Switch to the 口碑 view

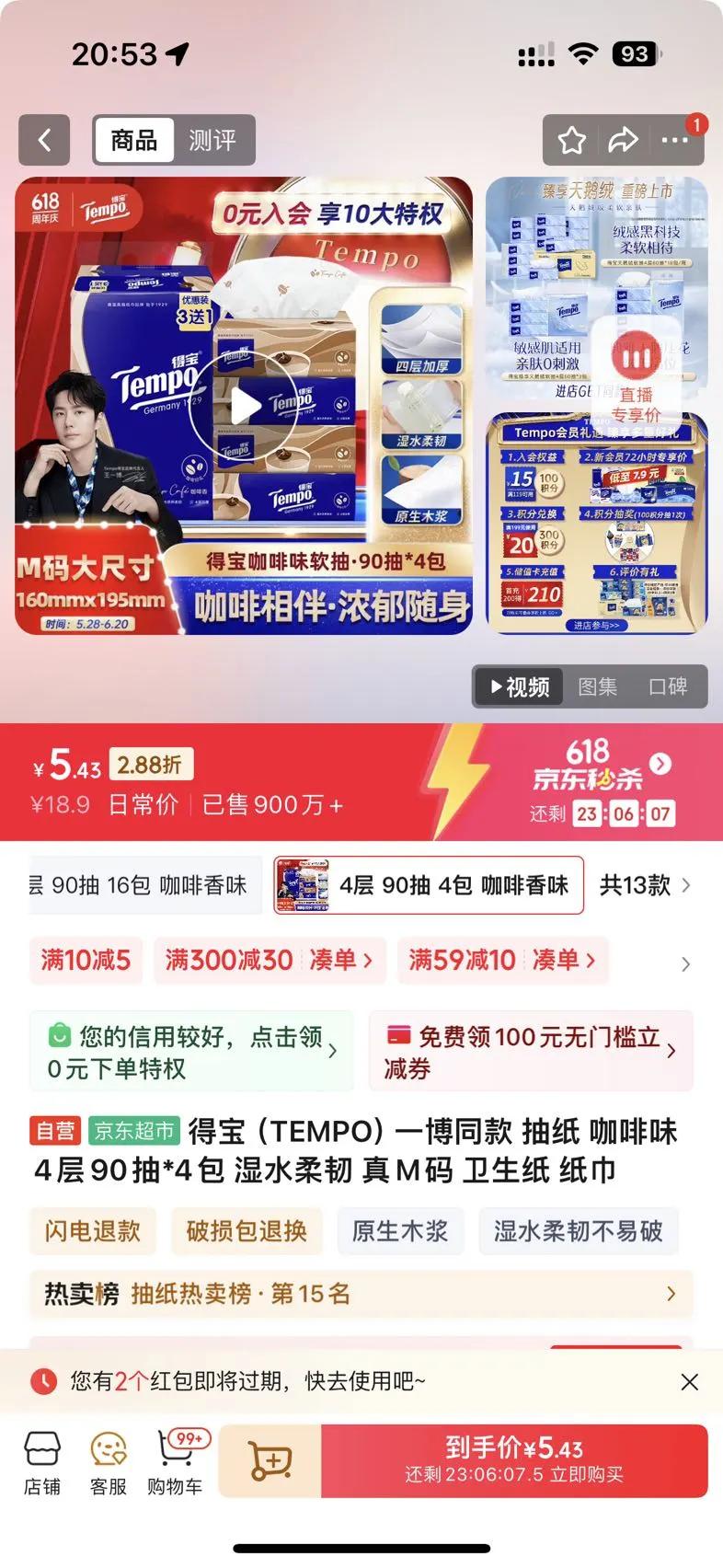[668, 686]
